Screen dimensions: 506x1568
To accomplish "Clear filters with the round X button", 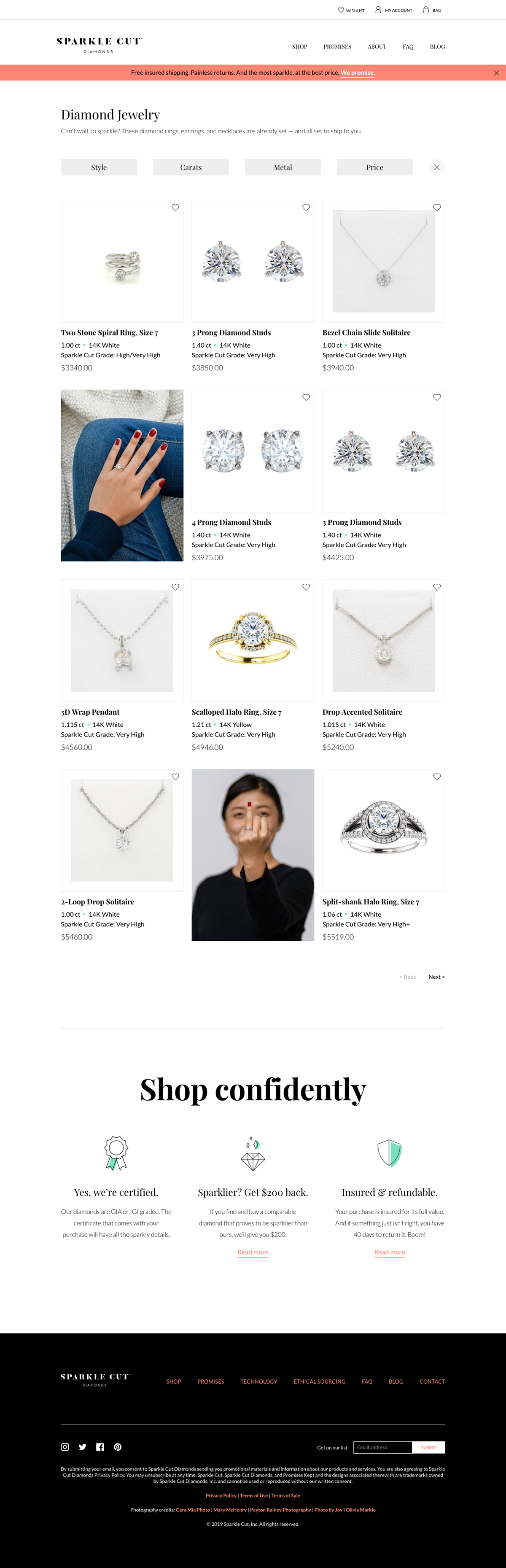I will pyautogui.click(x=437, y=167).
